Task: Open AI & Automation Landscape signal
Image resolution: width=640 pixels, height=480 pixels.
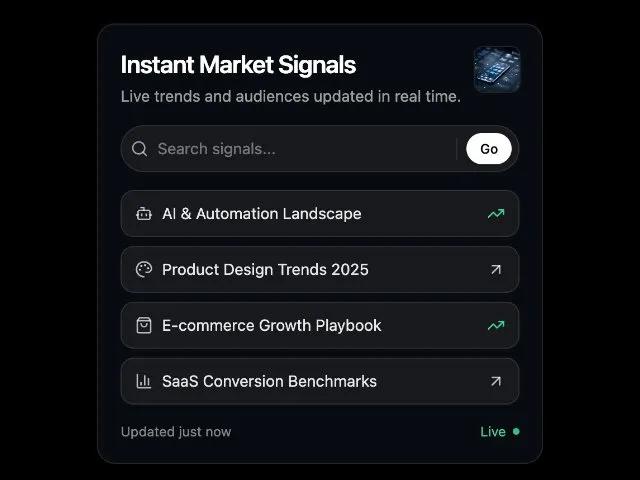Action: pyautogui.click(x=319, y=214)
